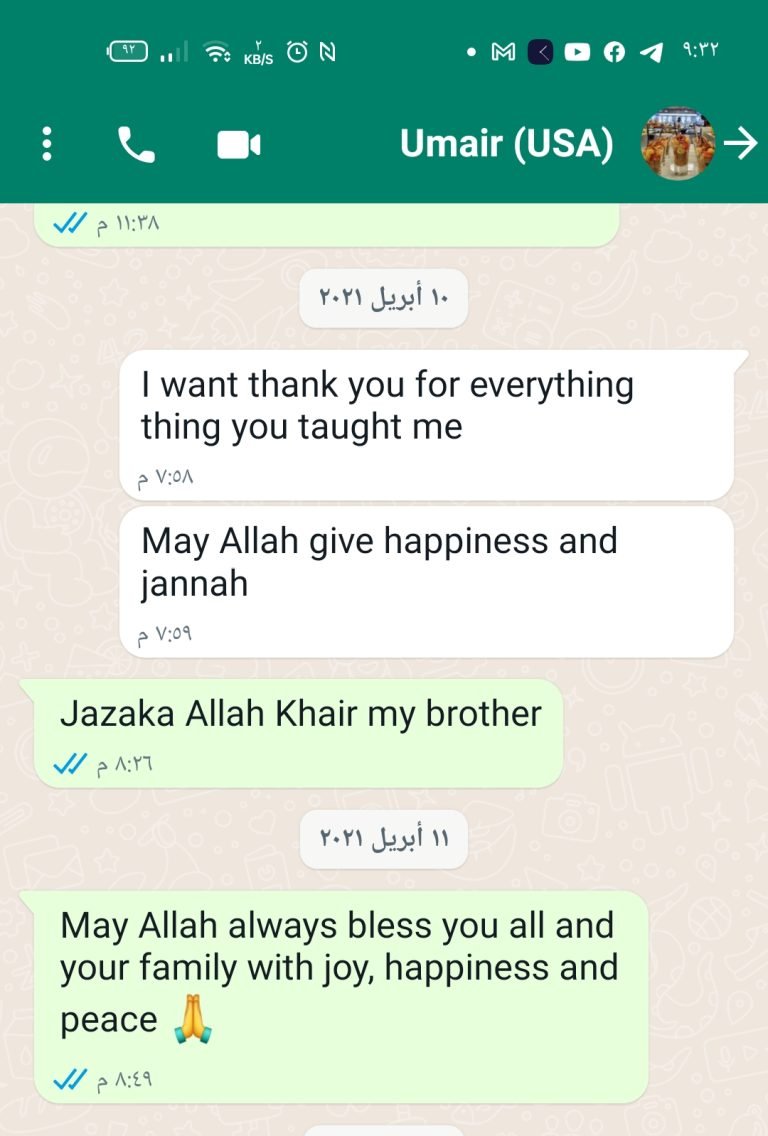Tap the Telegram icon in the status bar
This screenshot has height=1136, width=768.
click(x=651, y=50)
